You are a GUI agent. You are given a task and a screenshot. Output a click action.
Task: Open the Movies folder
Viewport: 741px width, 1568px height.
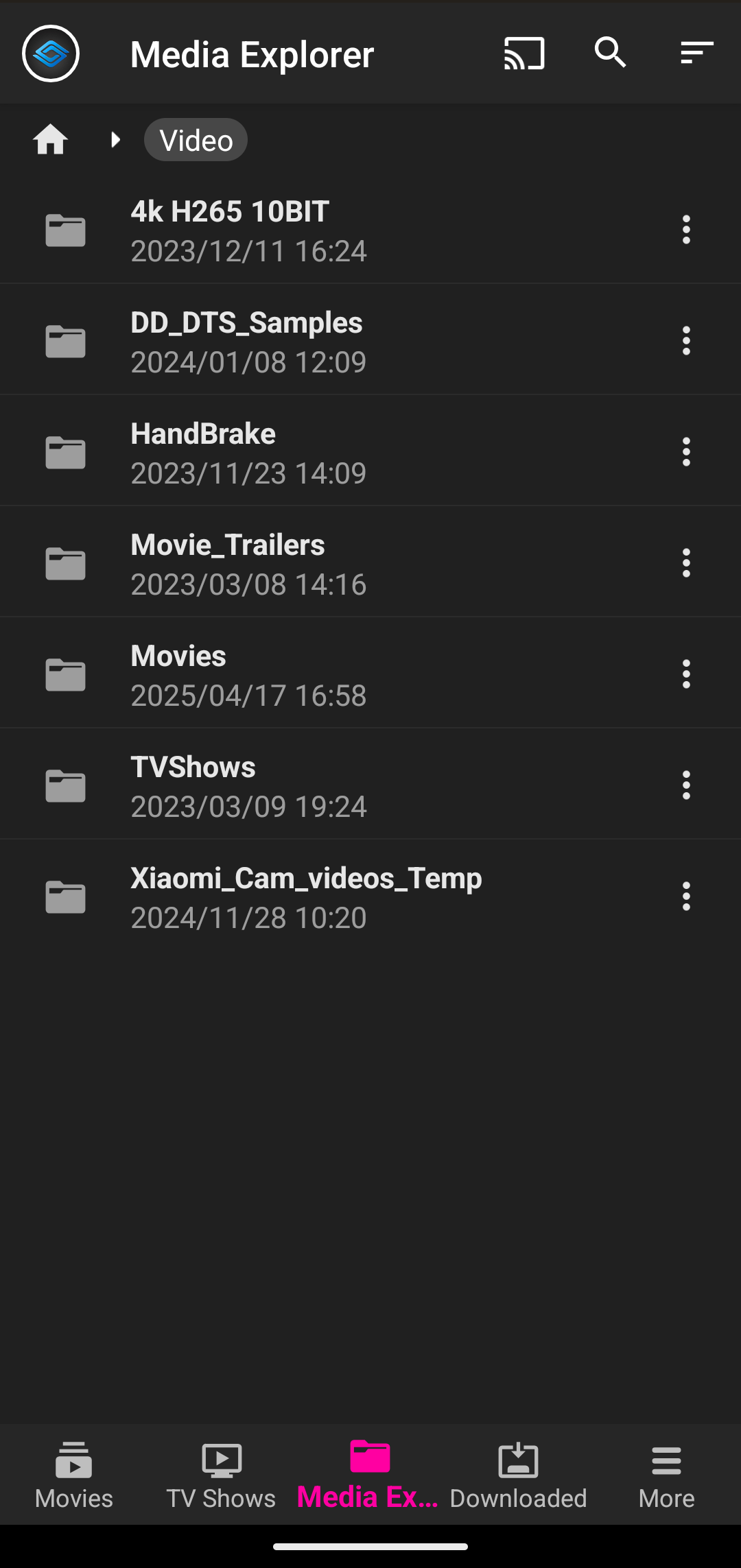[370, 674]
